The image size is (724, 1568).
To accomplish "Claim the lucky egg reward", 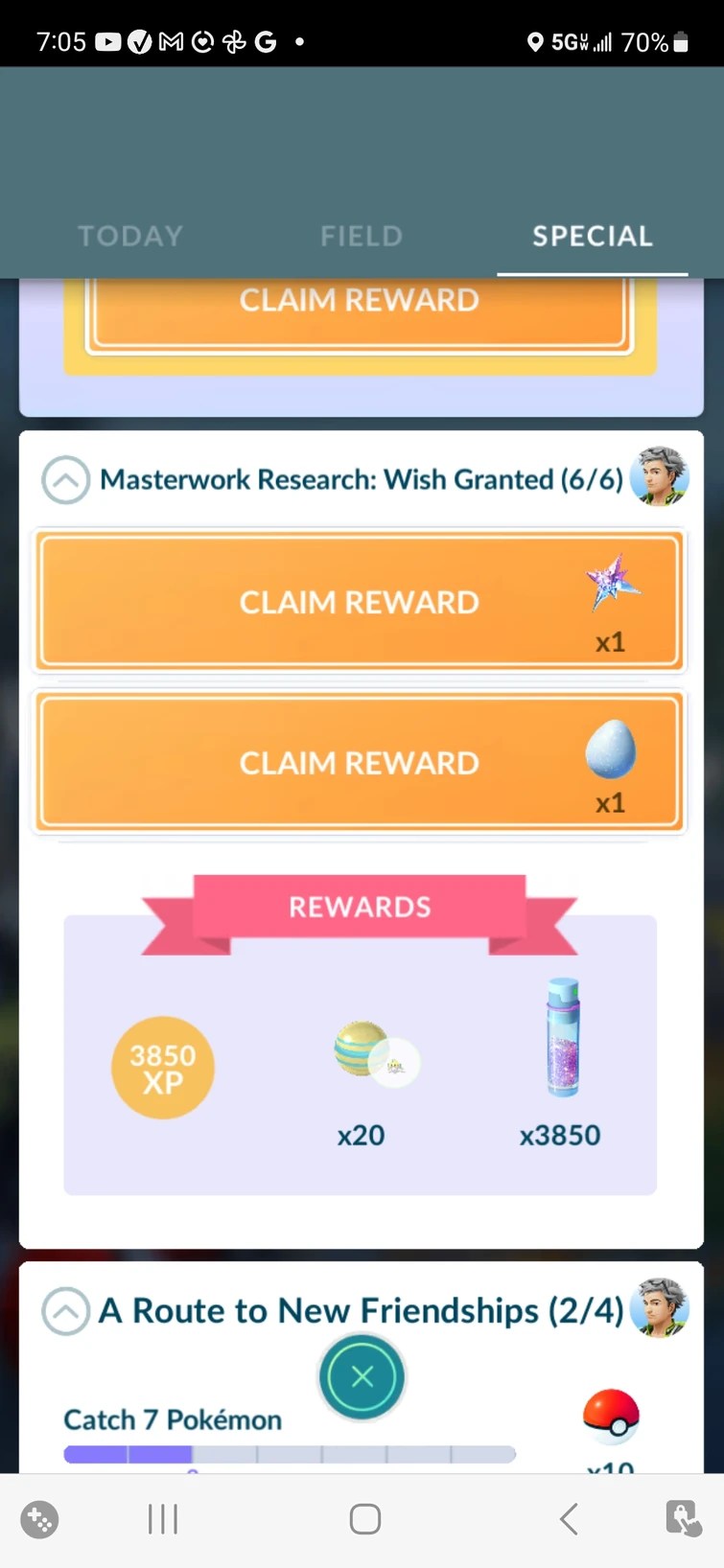I will (359, 763).
